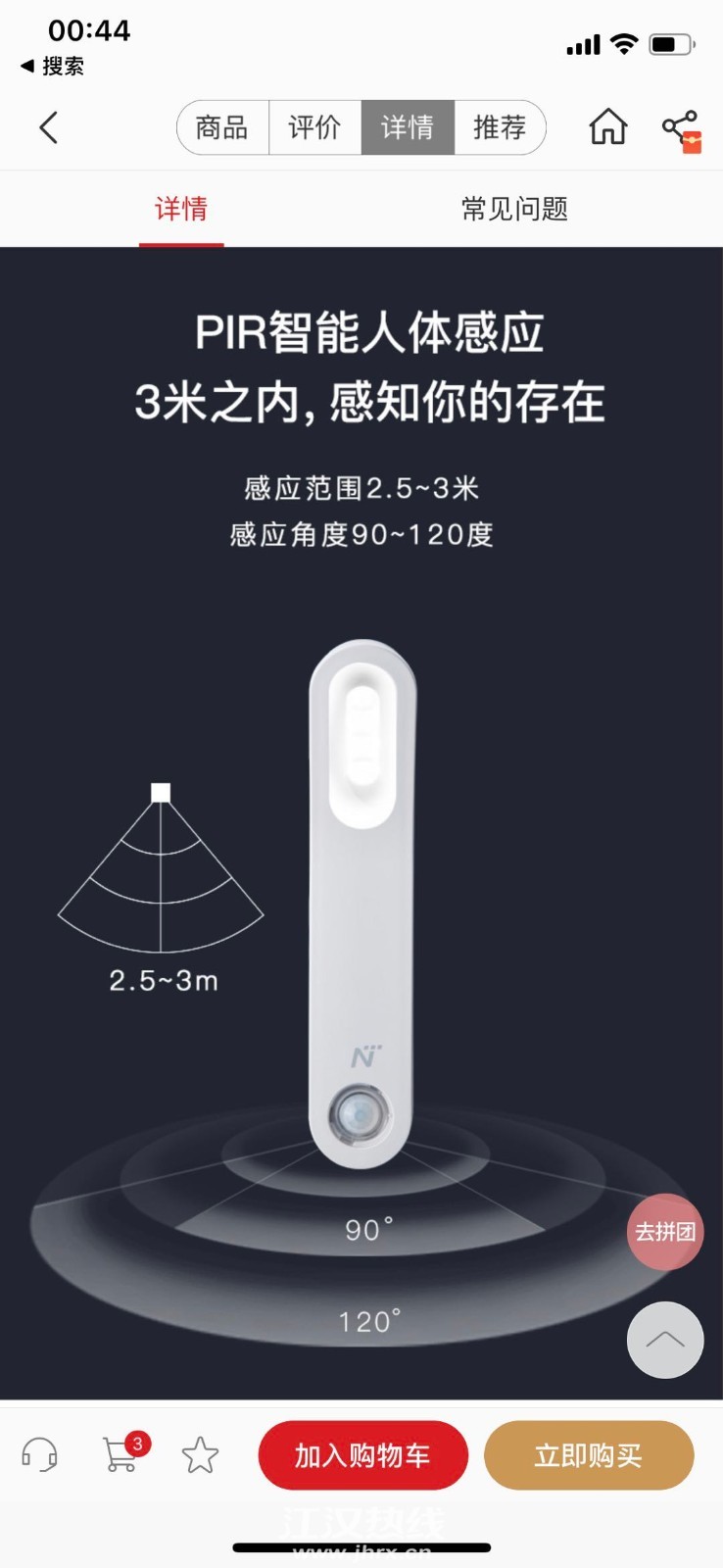Favorite this product with the star

pyautogui.click(x=200, y=1455)
